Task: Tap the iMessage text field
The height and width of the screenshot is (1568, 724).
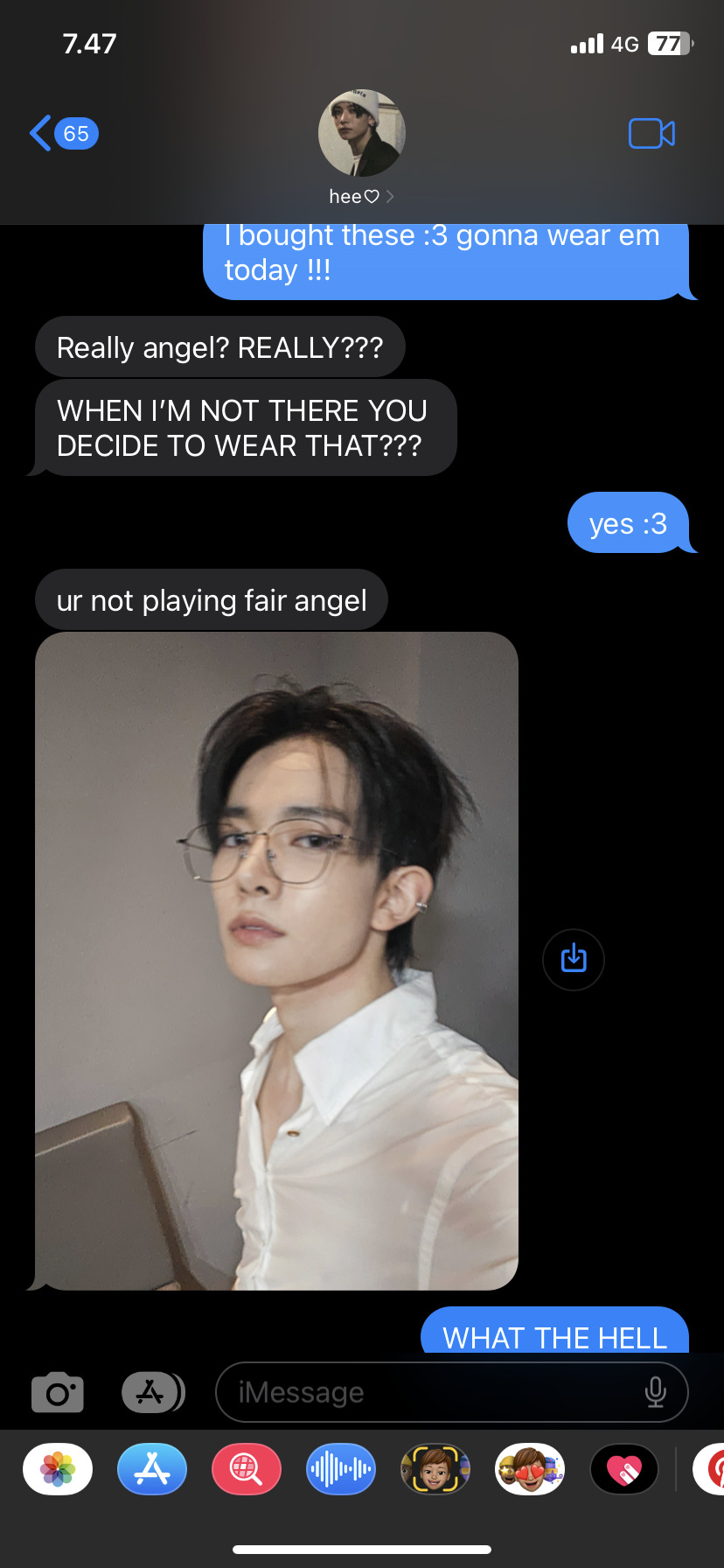Action: pyautogui.click(x=428, y=1392)
